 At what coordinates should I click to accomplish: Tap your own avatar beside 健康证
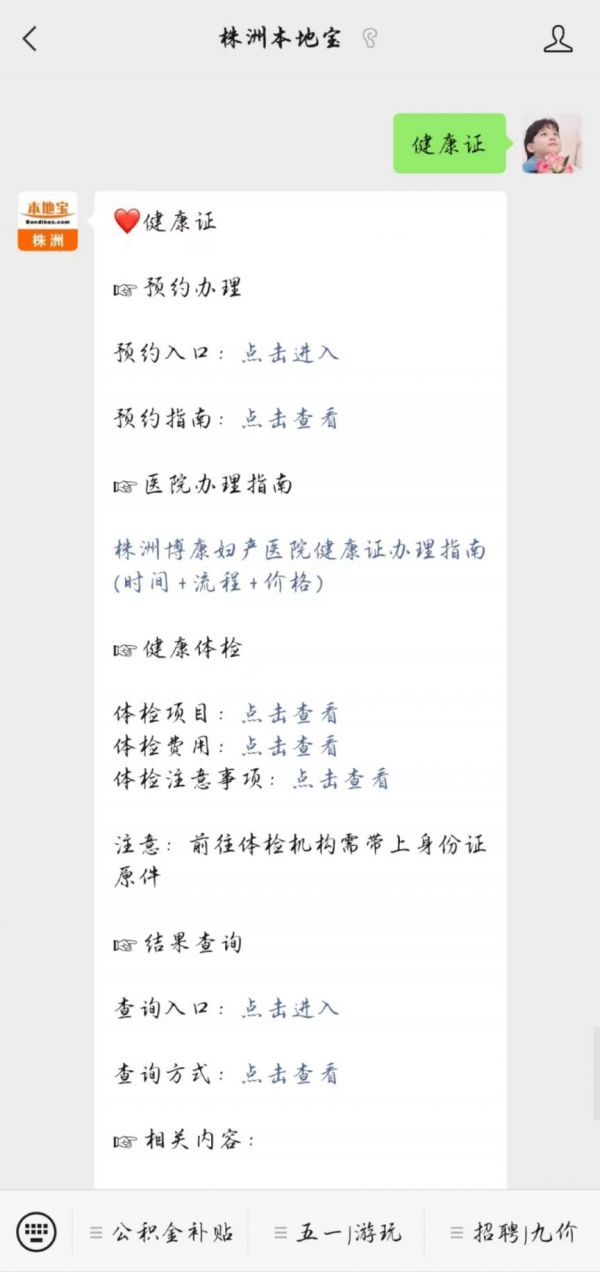(551, 143)
